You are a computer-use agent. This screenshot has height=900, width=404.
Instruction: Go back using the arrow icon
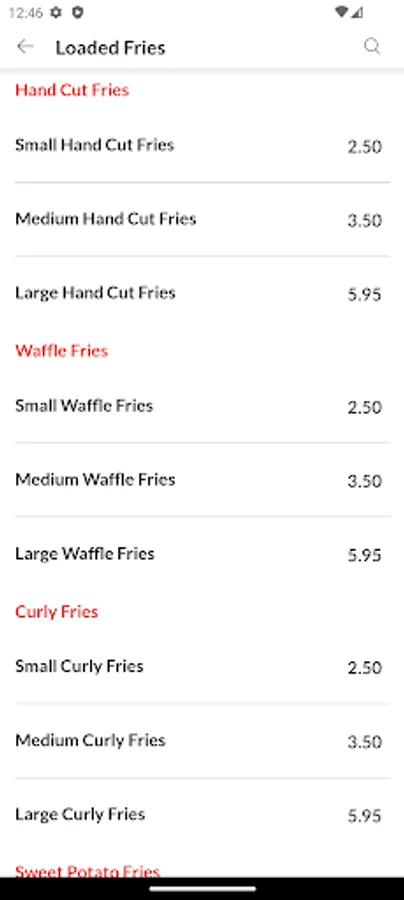point(26,46)
